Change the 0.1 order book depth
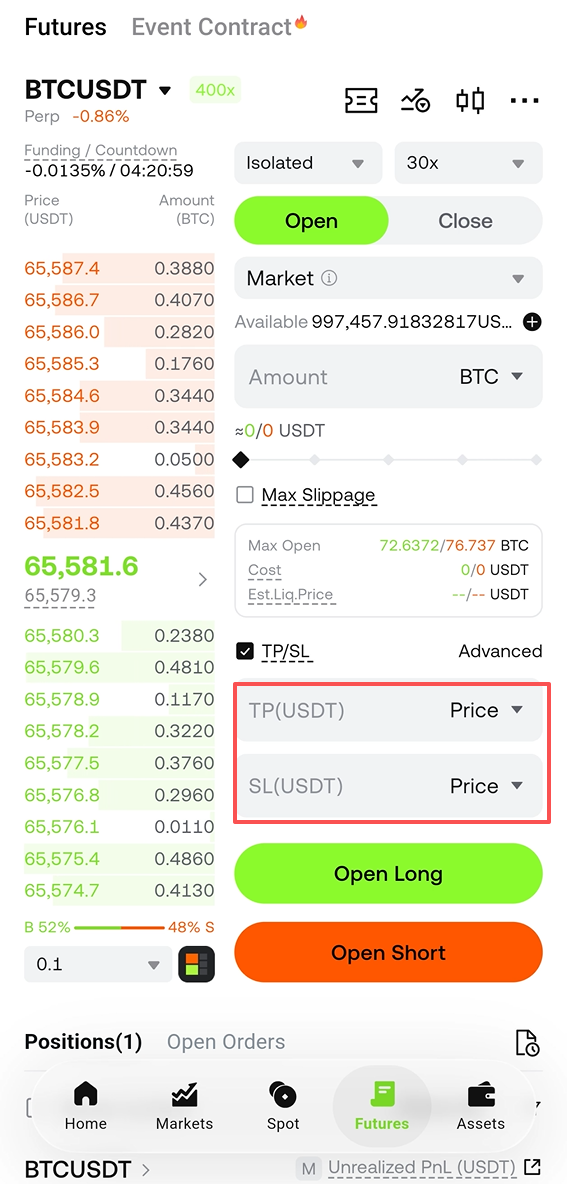 click(x=98, y=965)
